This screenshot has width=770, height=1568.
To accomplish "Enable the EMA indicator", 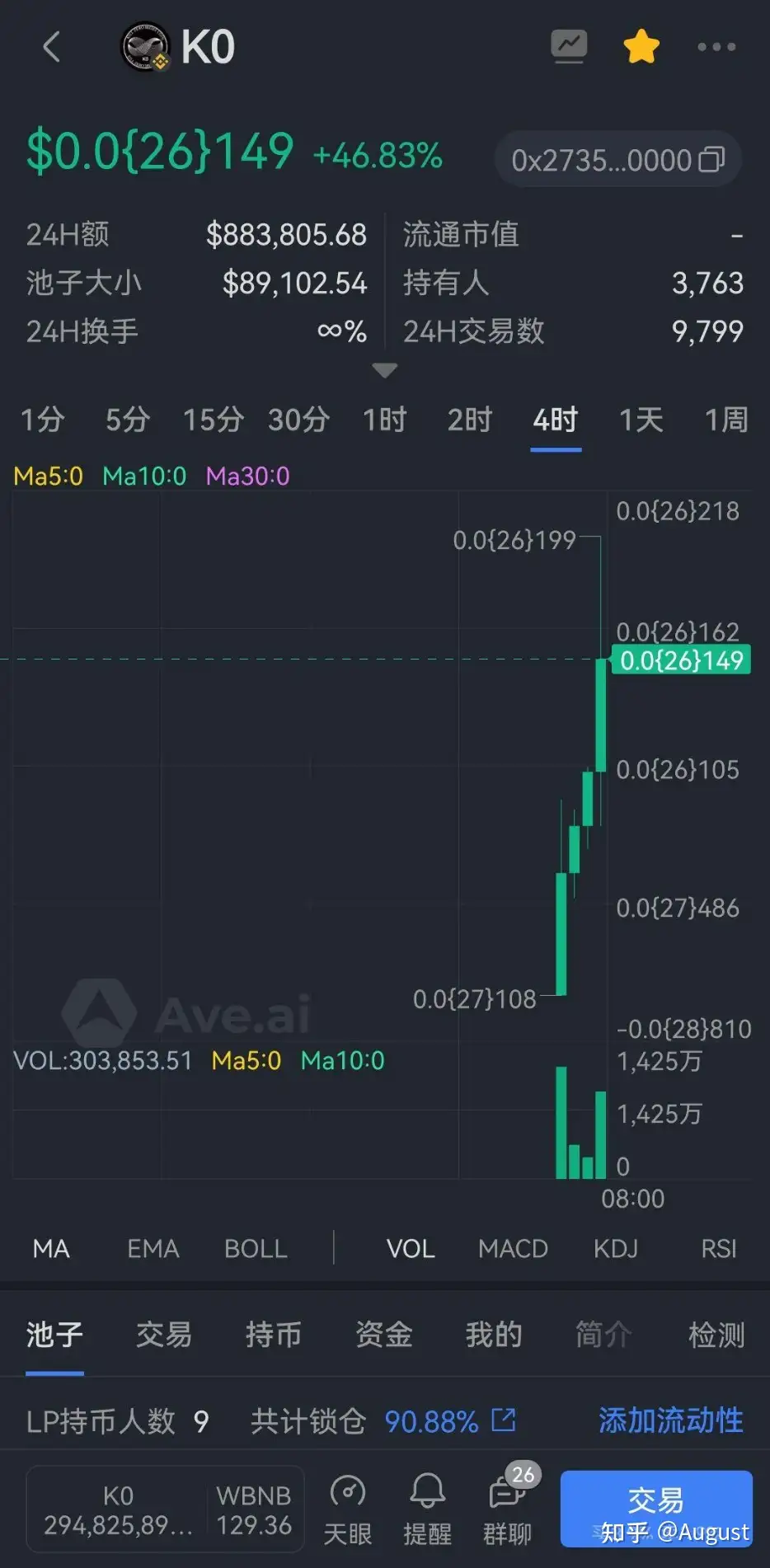I will point(153,1249).
